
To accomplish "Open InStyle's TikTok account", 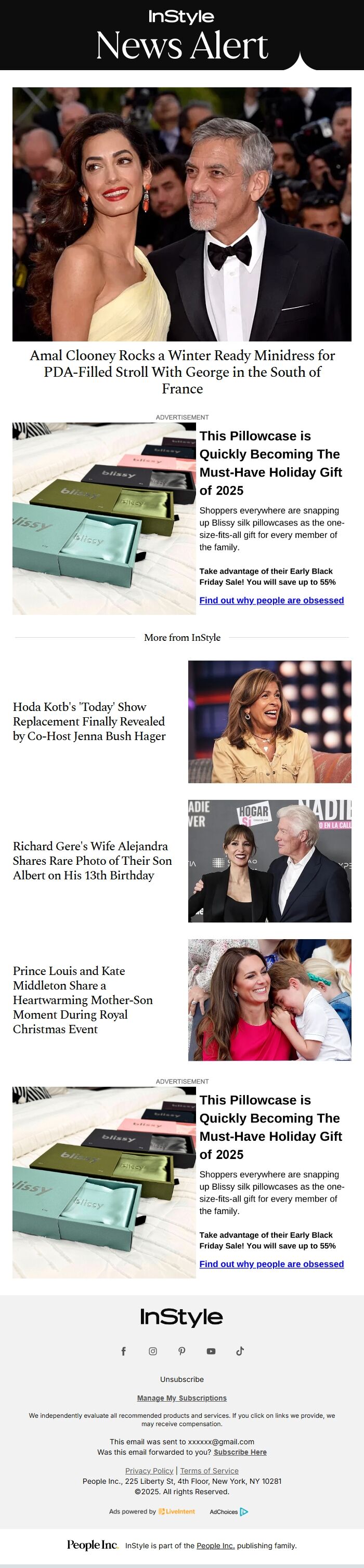I will [x=240, y=1351].
